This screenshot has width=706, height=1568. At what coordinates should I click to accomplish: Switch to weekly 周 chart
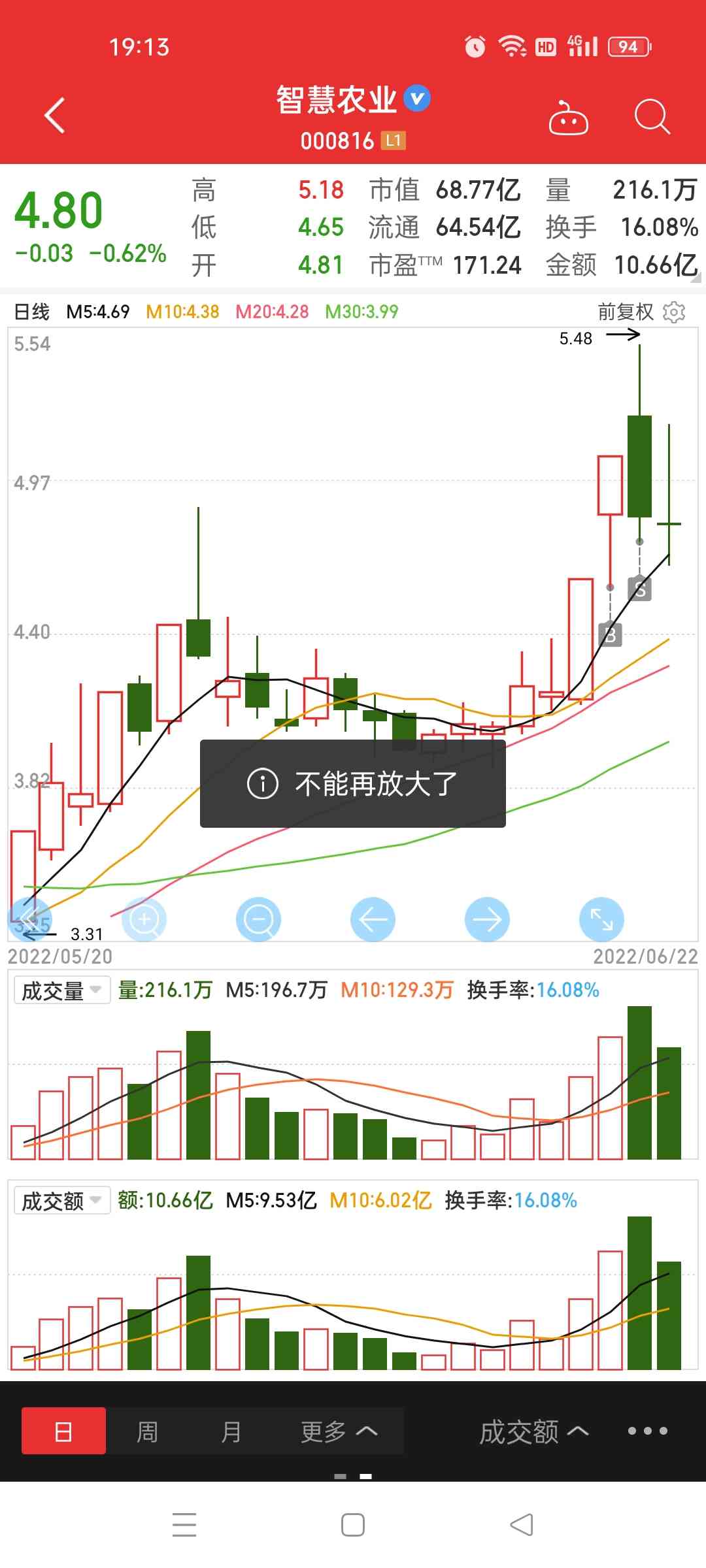coord(147,1431)
